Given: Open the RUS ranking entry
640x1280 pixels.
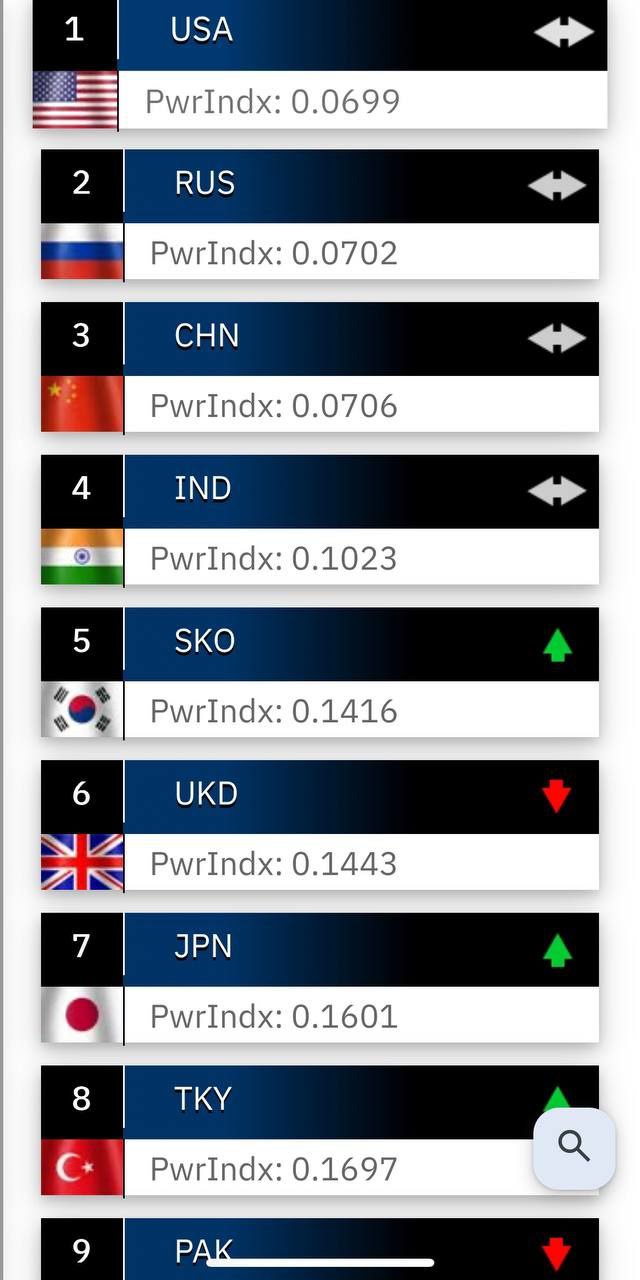Looking at the screenshot, I should click(x=320, y=215).
